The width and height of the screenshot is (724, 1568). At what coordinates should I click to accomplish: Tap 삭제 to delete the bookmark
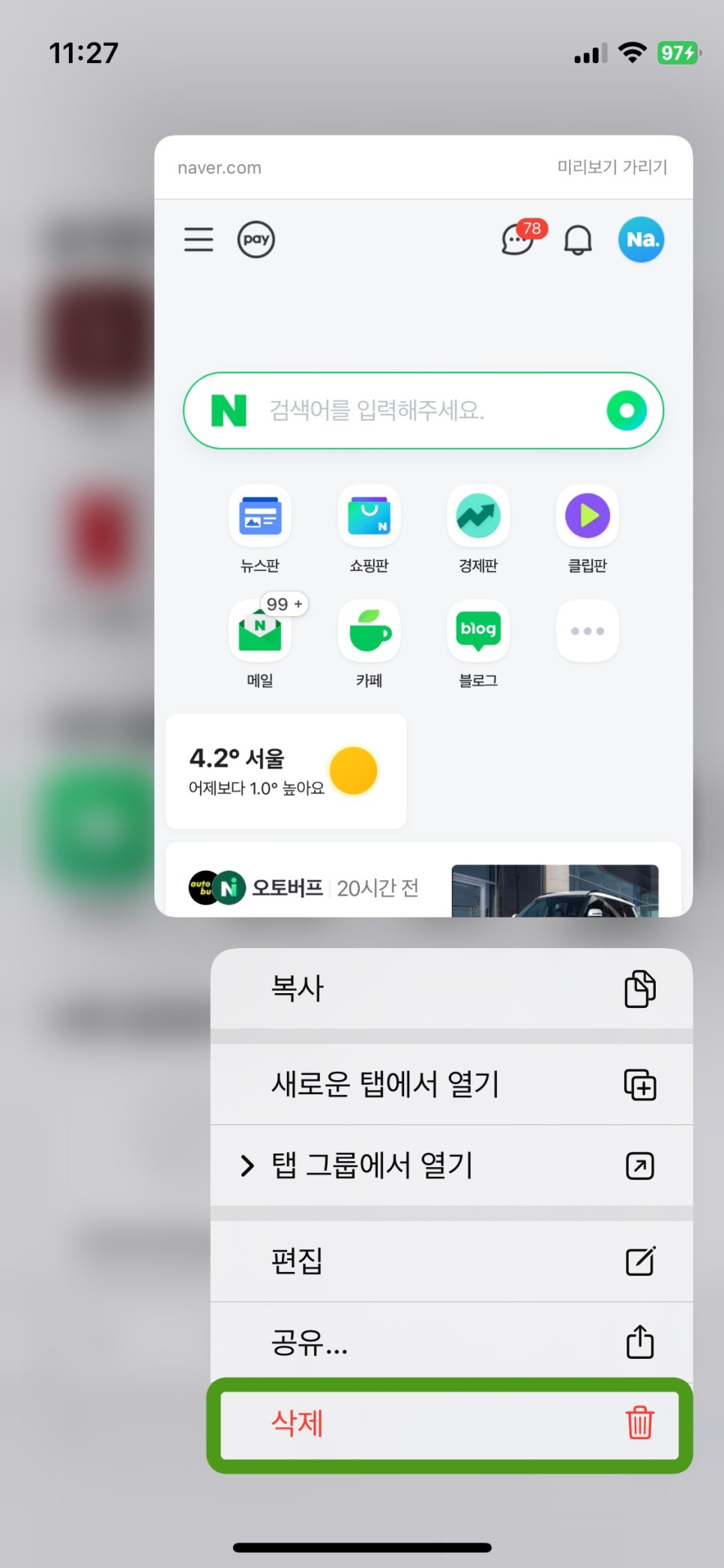451,1423
